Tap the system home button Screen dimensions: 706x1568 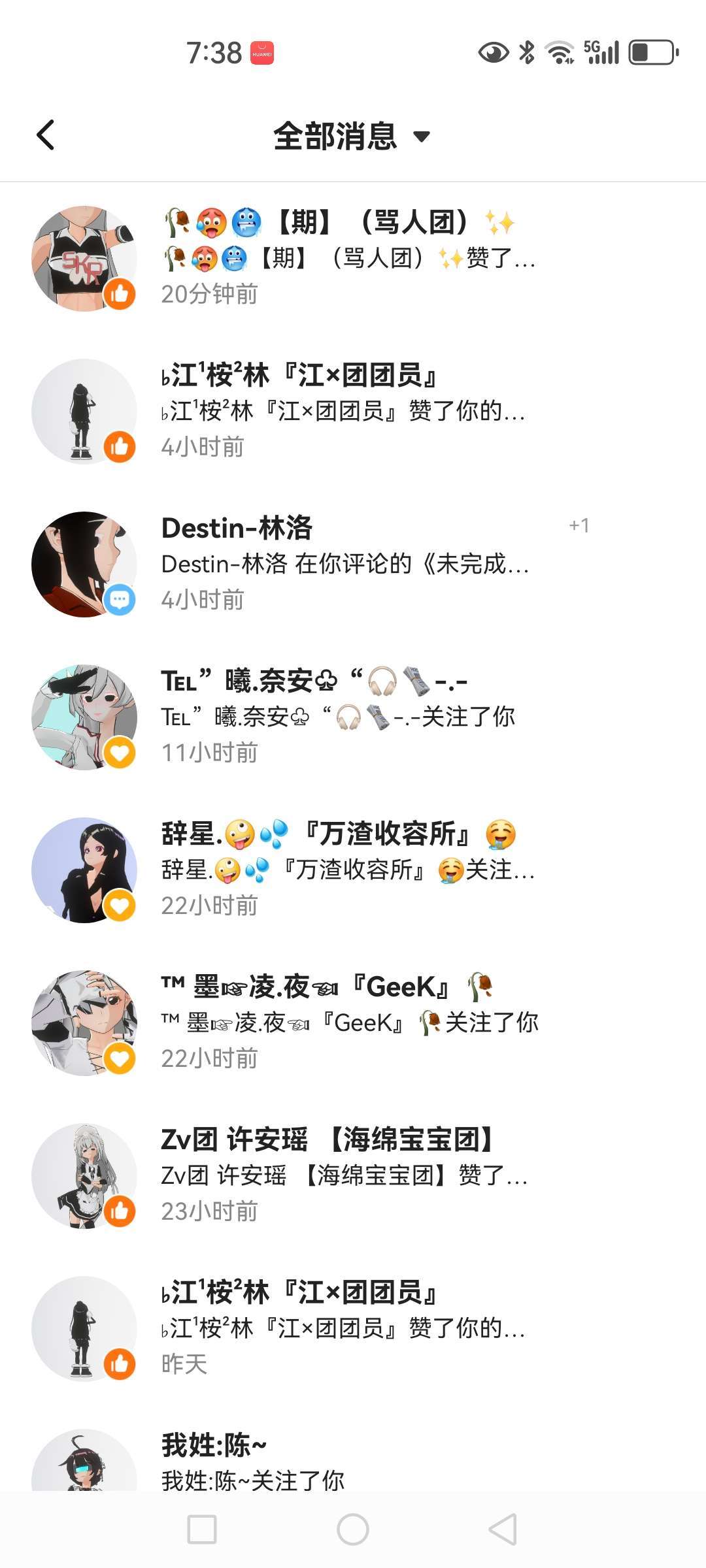(x=353, y=1529)
